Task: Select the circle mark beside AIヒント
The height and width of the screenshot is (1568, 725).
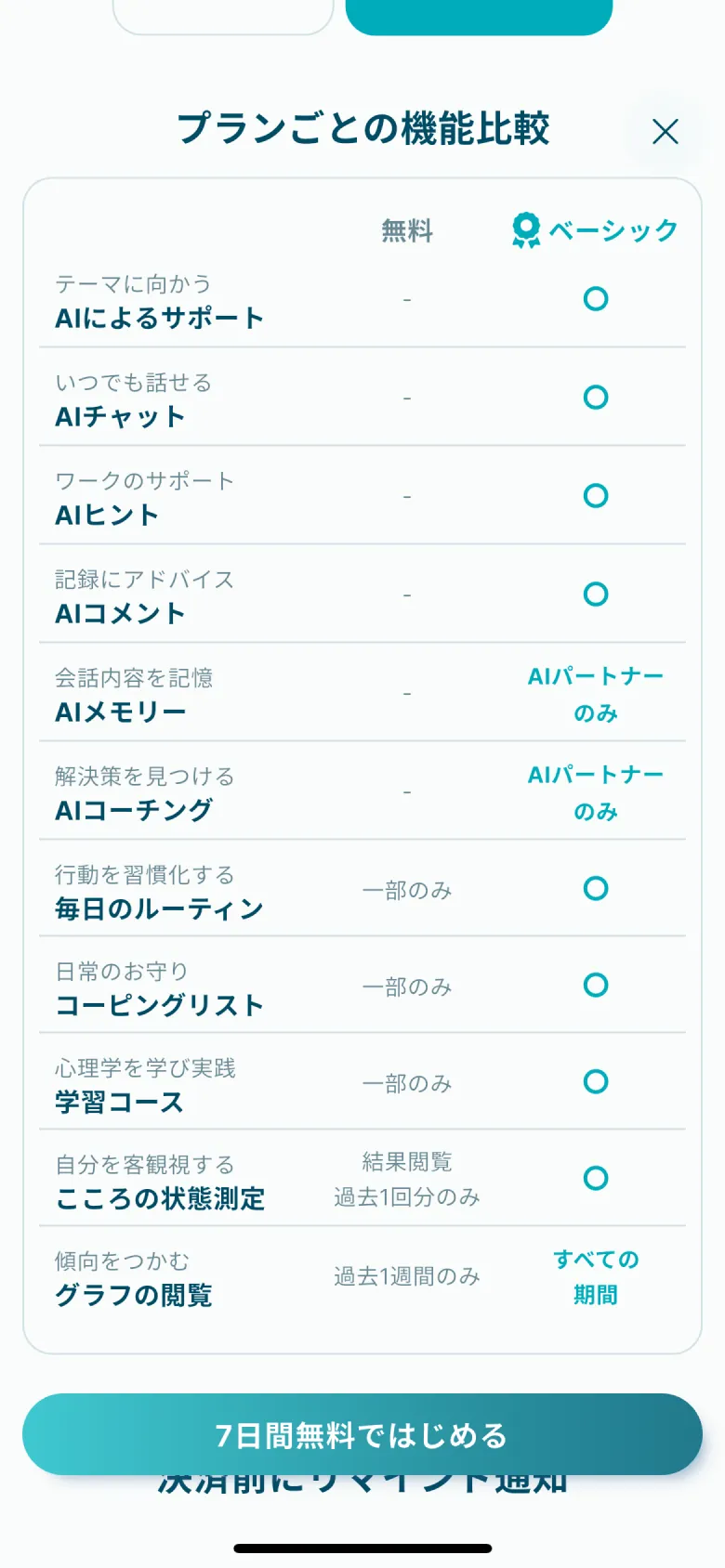Action: pyautogui.click(x=596, y=497)
